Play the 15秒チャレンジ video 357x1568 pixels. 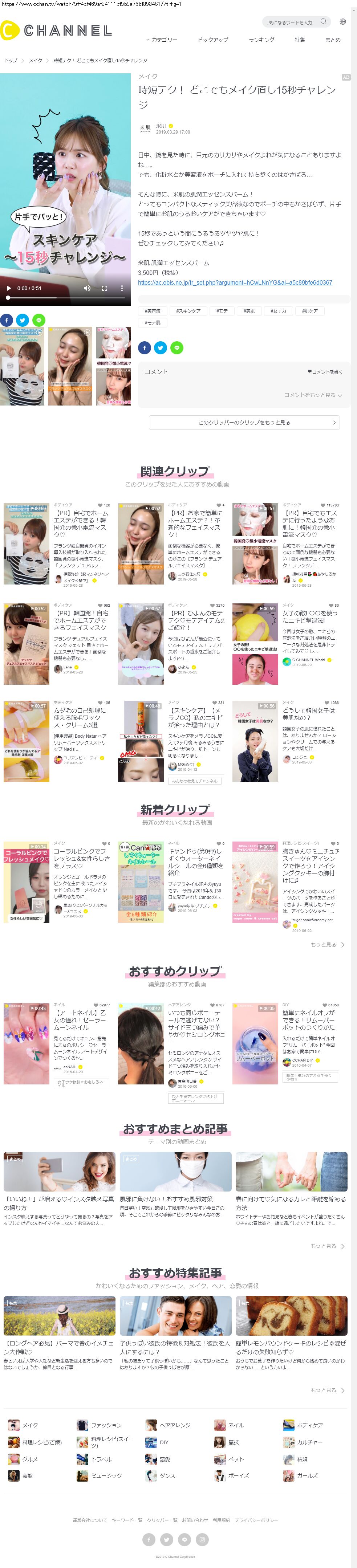(x=8, y=289)
